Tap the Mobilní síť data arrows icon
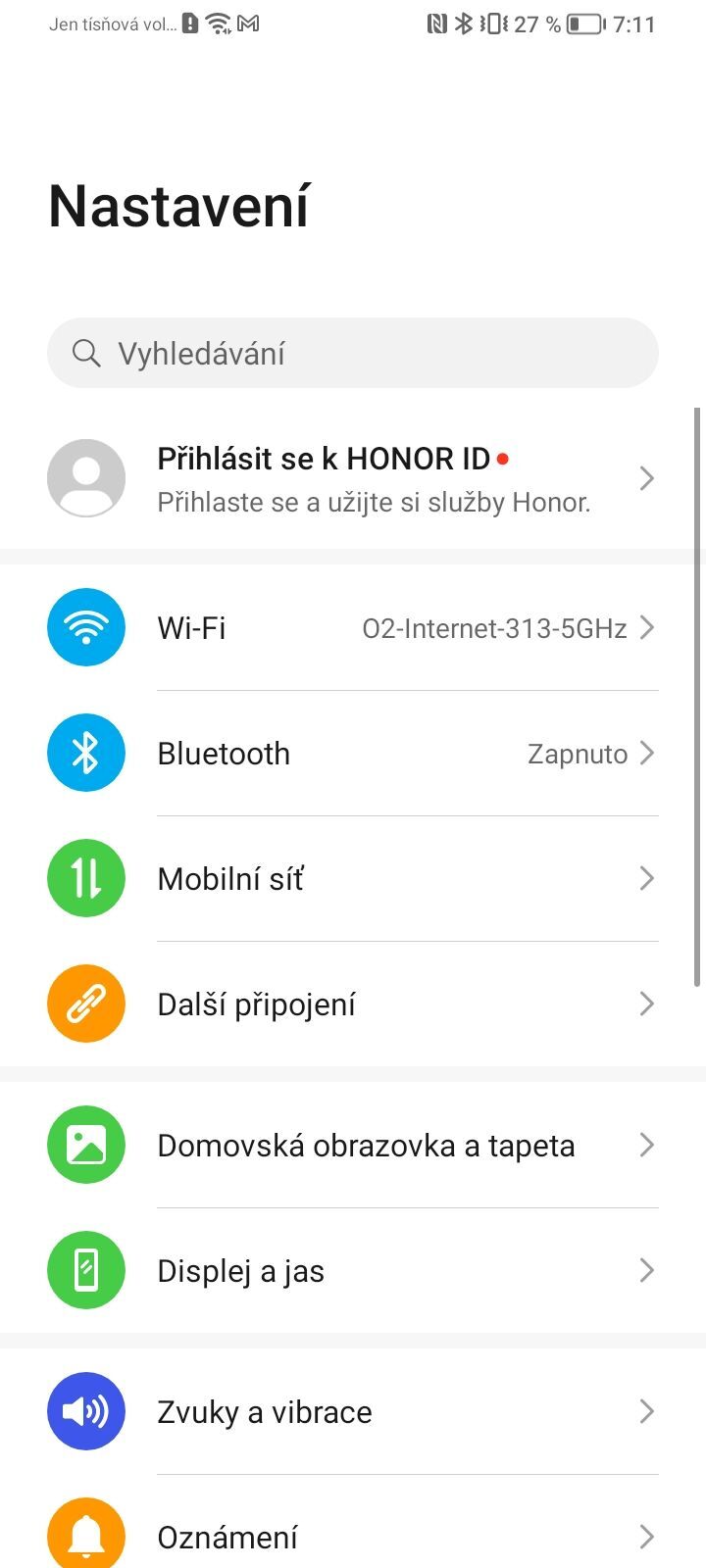 [x=86, y=878]
